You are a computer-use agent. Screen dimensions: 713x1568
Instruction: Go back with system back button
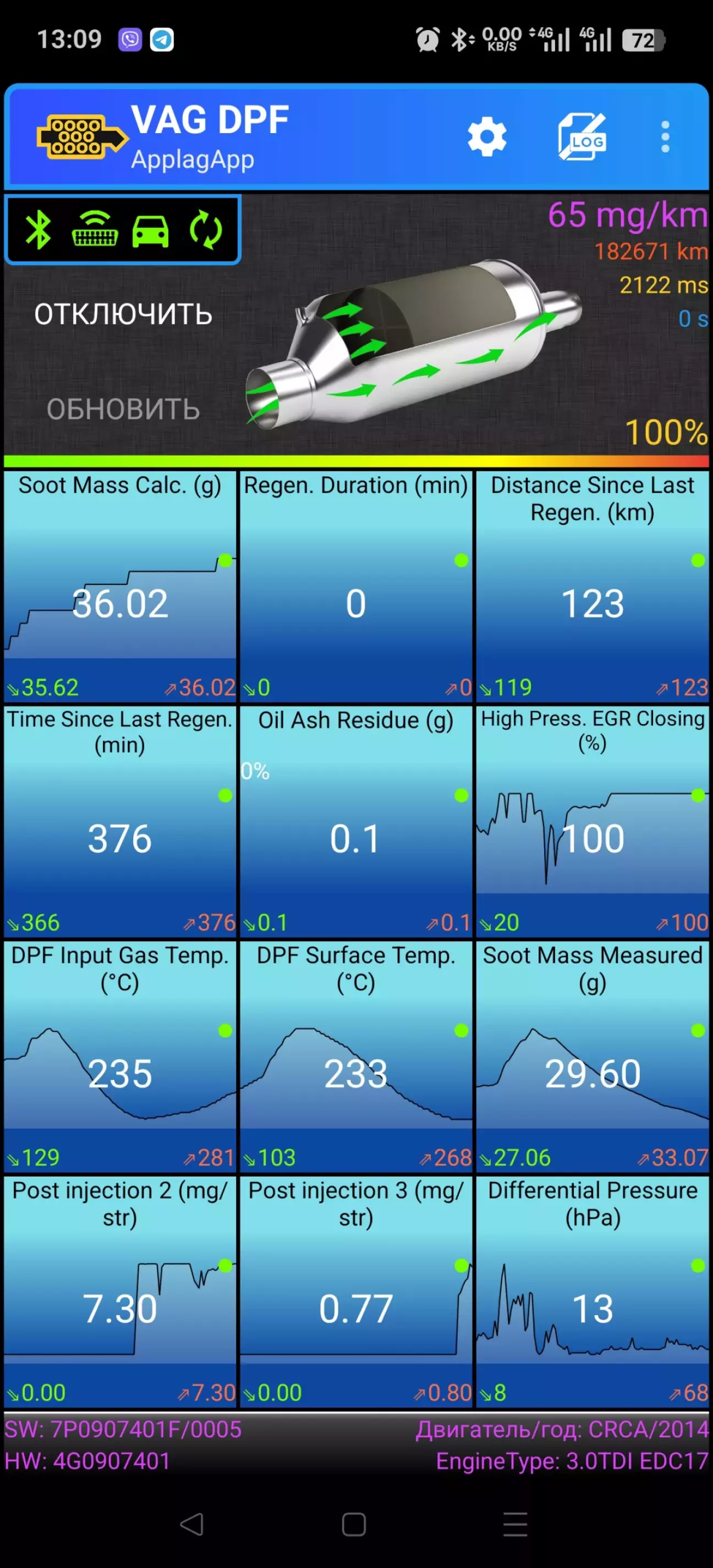pos(192,1524)
